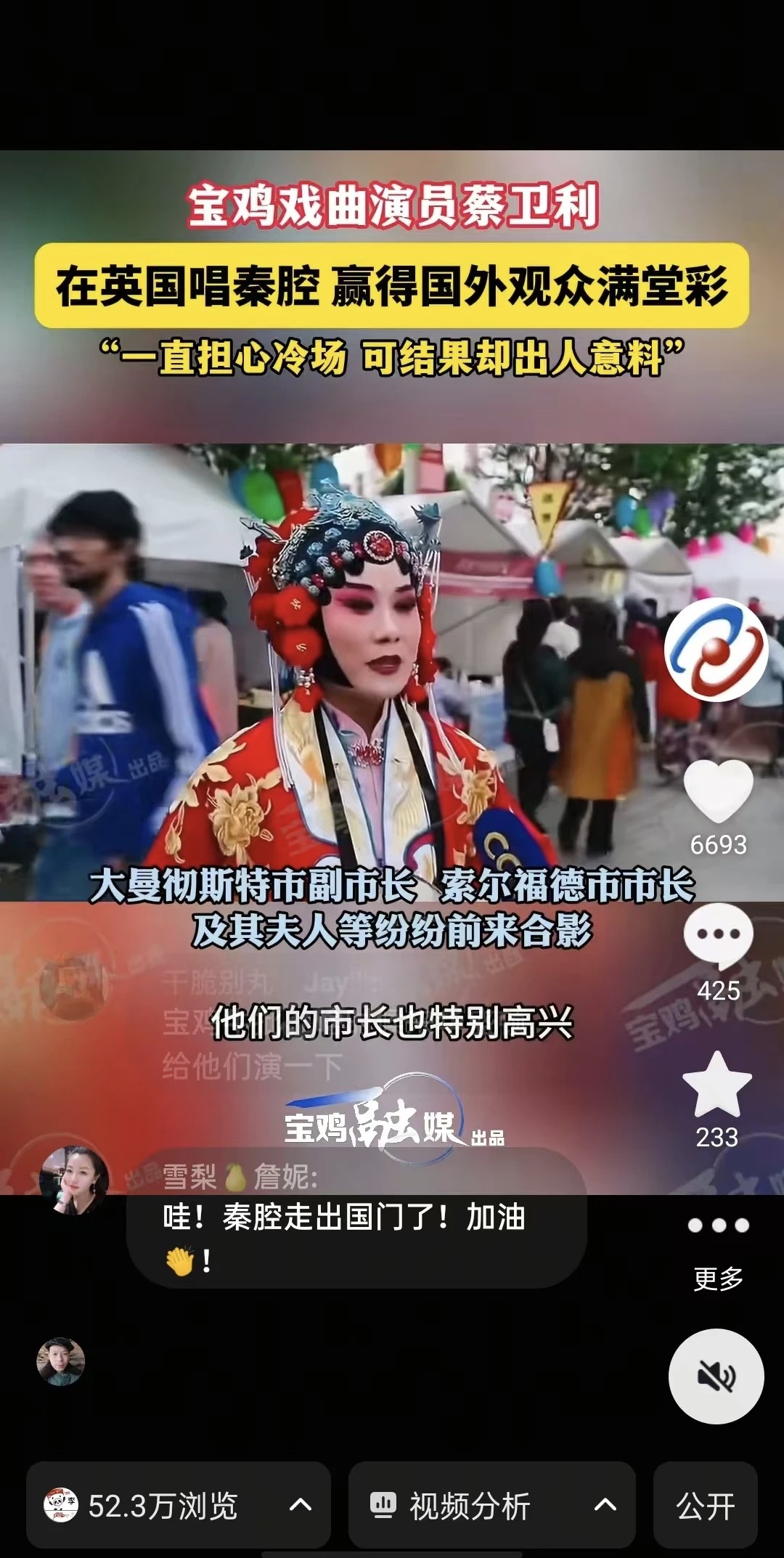
Task: Like the video with the heart icon
Action: pos(718,793)
